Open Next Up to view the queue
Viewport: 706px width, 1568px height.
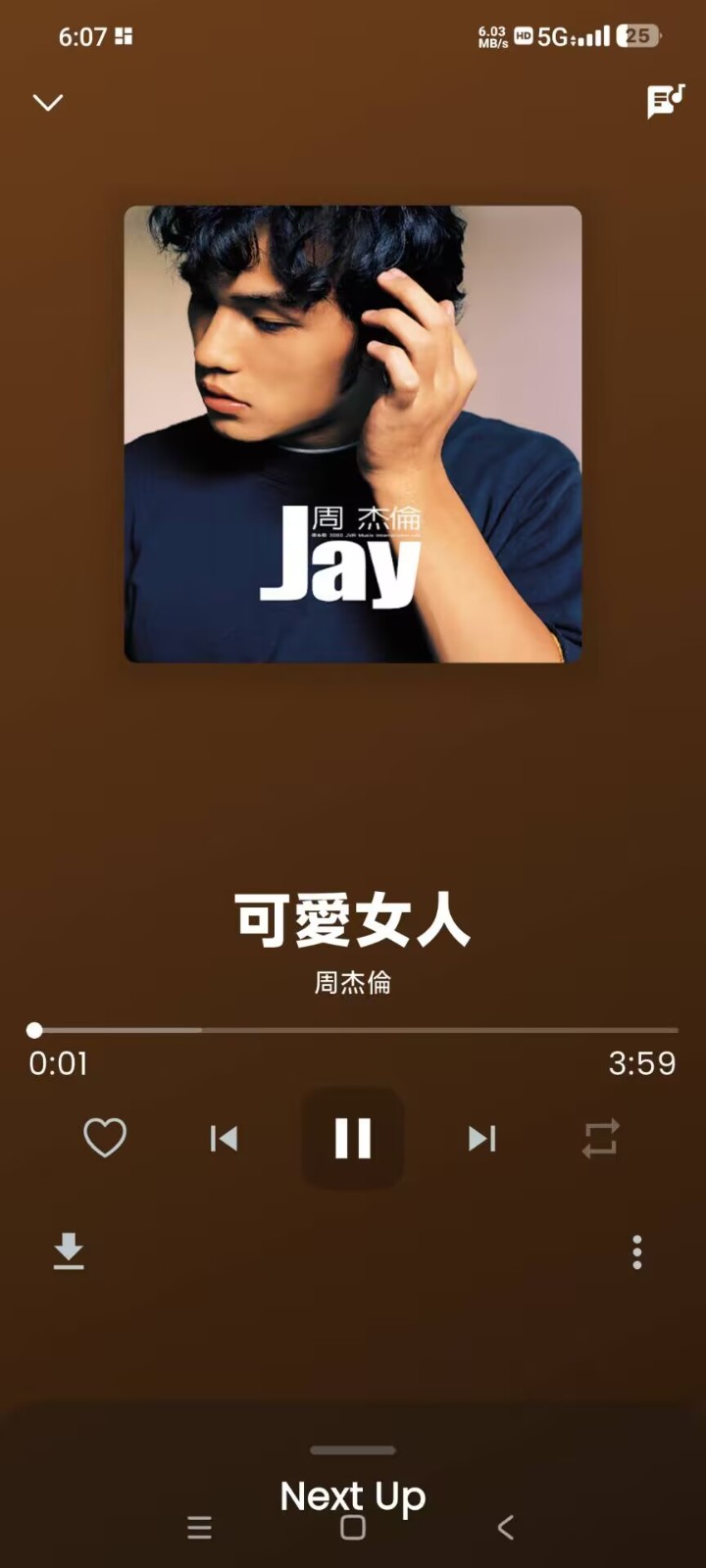pos(352,1494)
